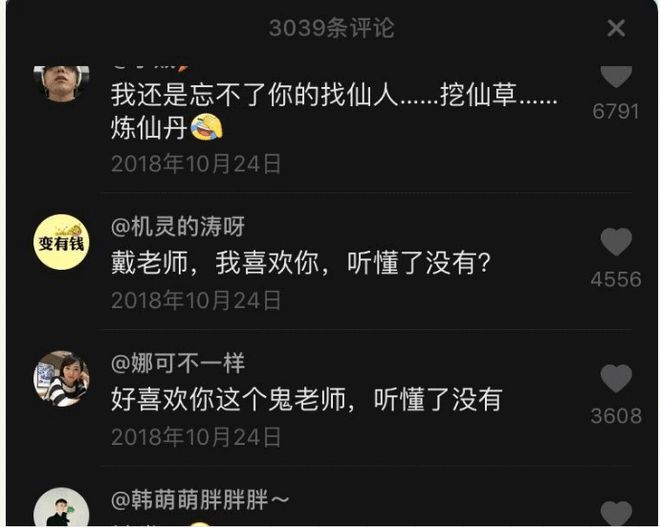Reply to comment 好喜欢你这个鬼老师

305,400
